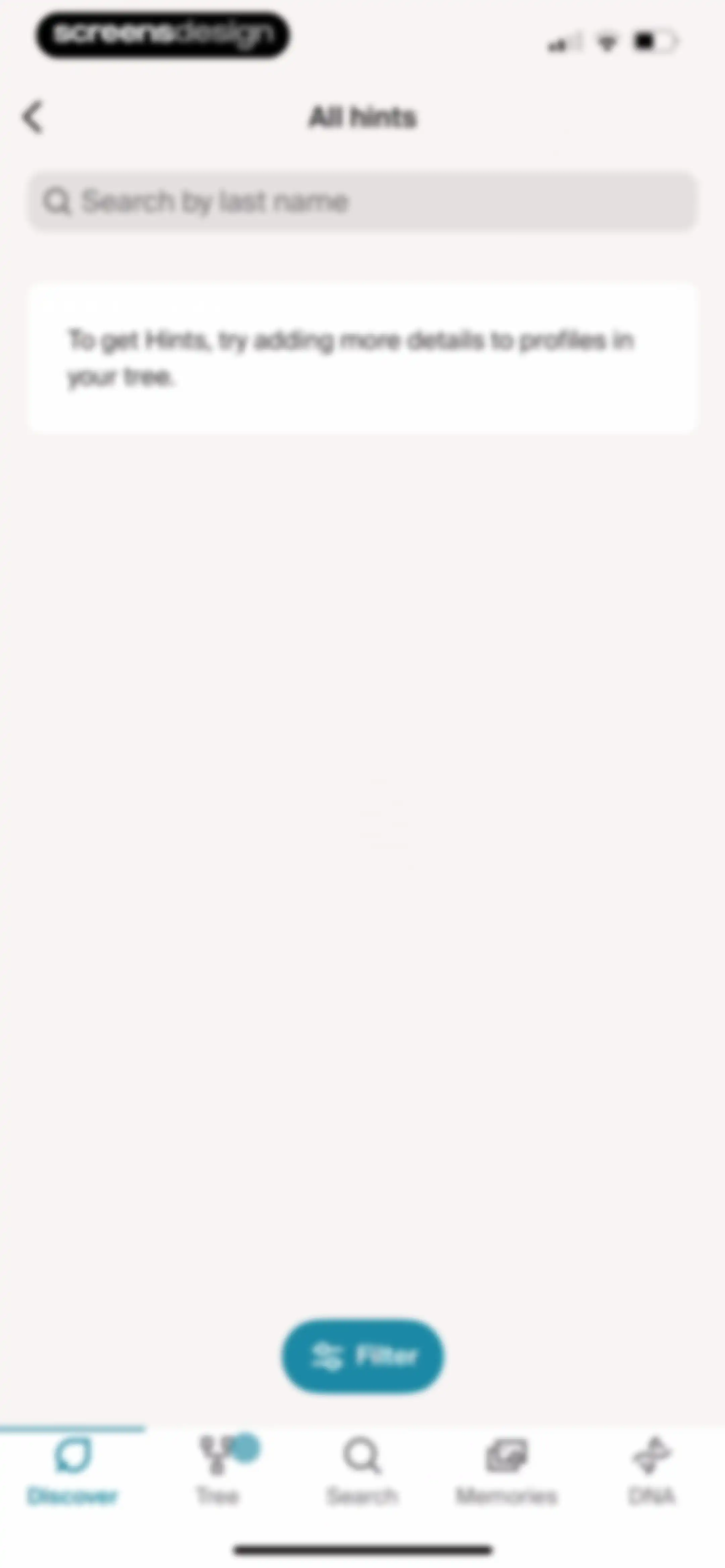Open the Search tab
This screenshot has width=725, height=1568.
[362, 1470]
